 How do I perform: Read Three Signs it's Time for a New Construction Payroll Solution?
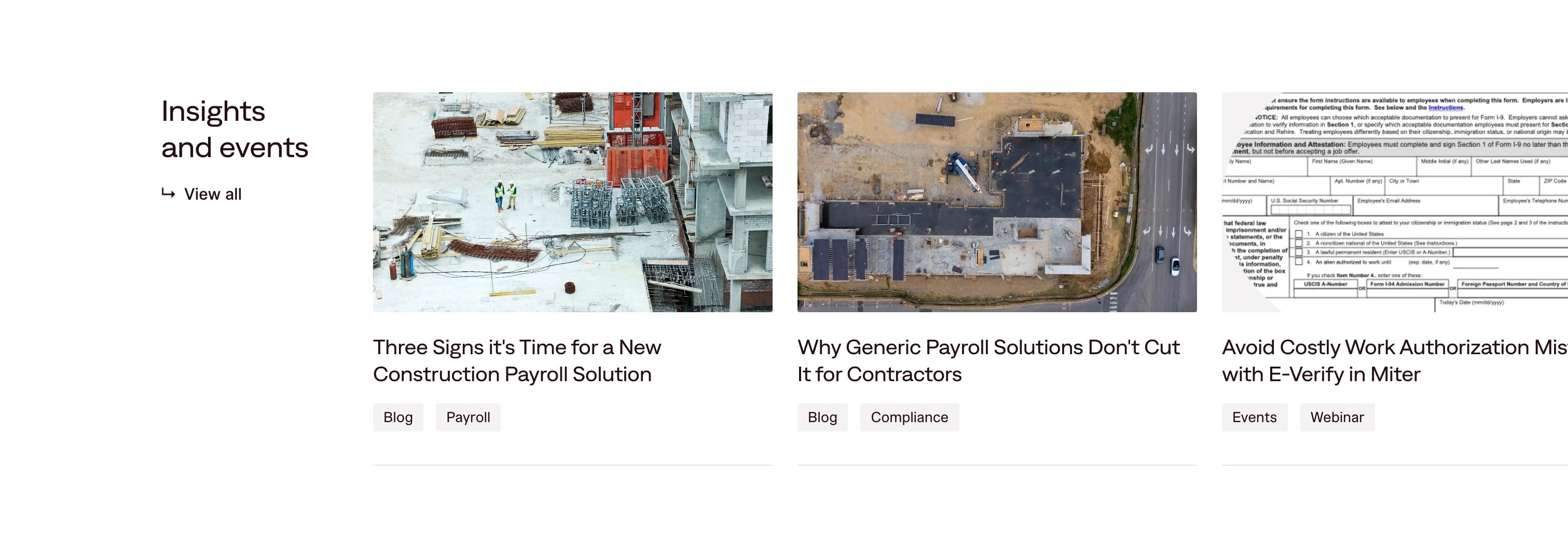point(517,360)
